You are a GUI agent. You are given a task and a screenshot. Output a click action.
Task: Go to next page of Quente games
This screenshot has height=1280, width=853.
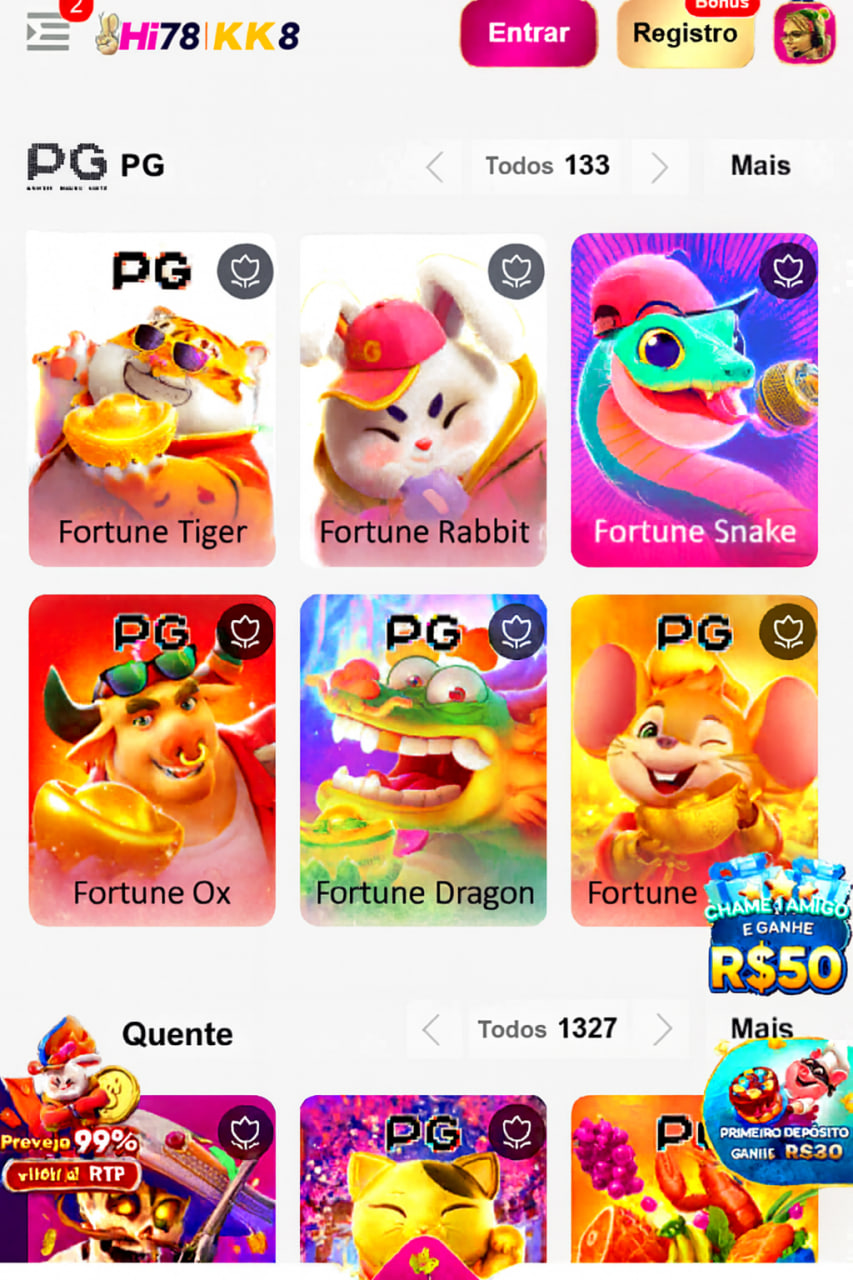click(663, 1029)
